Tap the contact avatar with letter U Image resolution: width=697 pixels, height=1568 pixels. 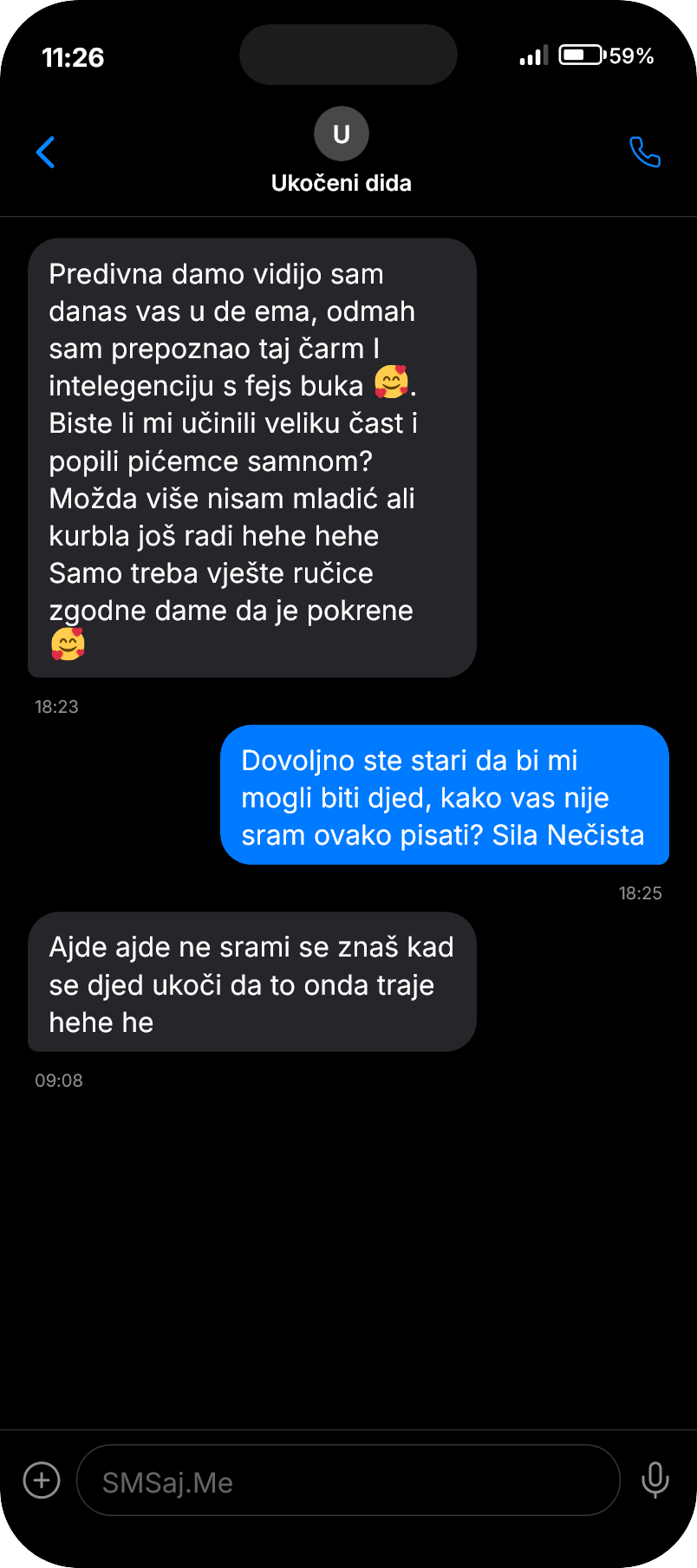point(341,134)
